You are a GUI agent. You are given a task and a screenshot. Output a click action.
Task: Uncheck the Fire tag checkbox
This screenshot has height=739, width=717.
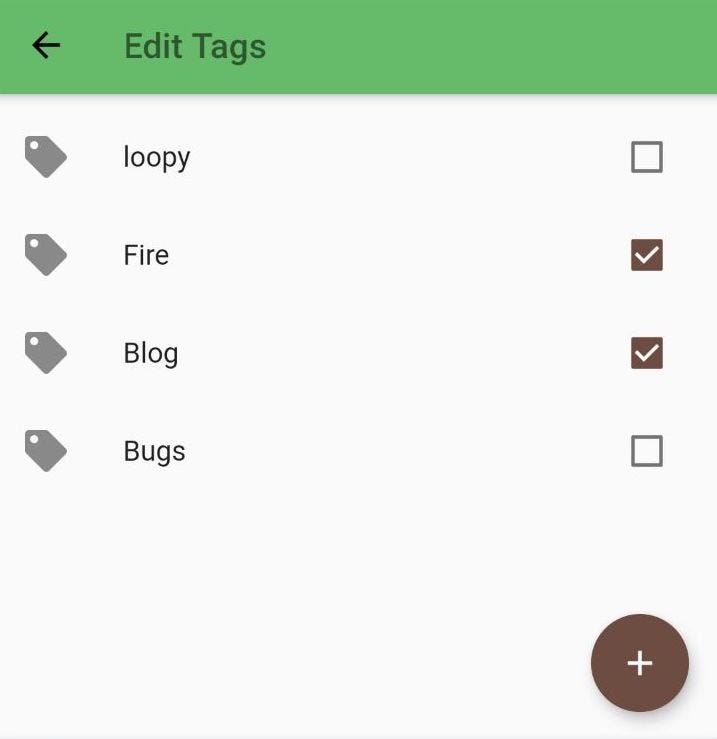[646, 255]
